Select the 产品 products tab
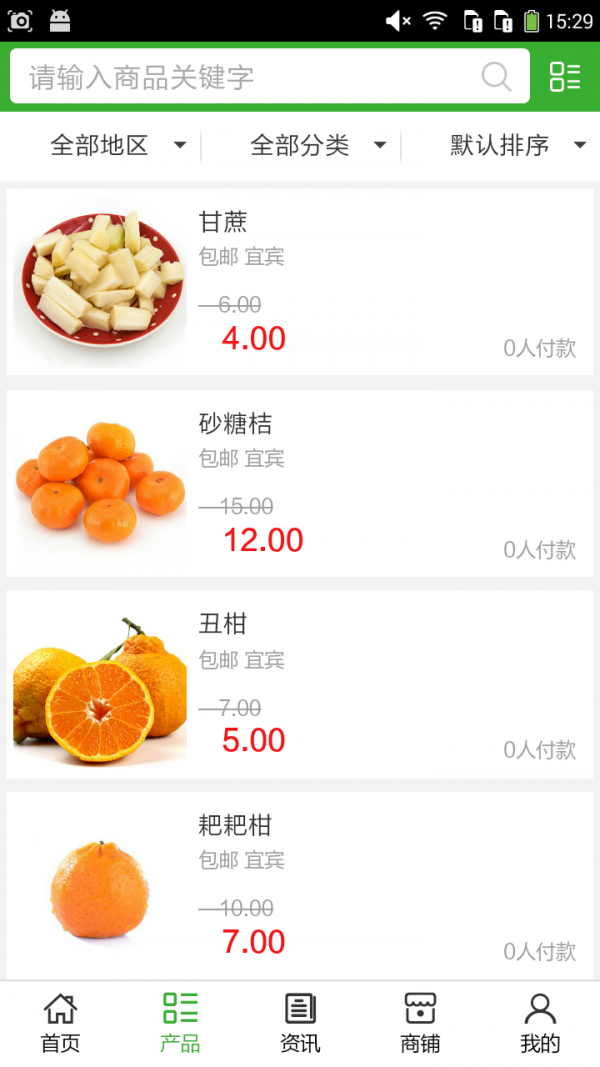The height and width of the screenshot is (1067, 600). [180, 1023]
